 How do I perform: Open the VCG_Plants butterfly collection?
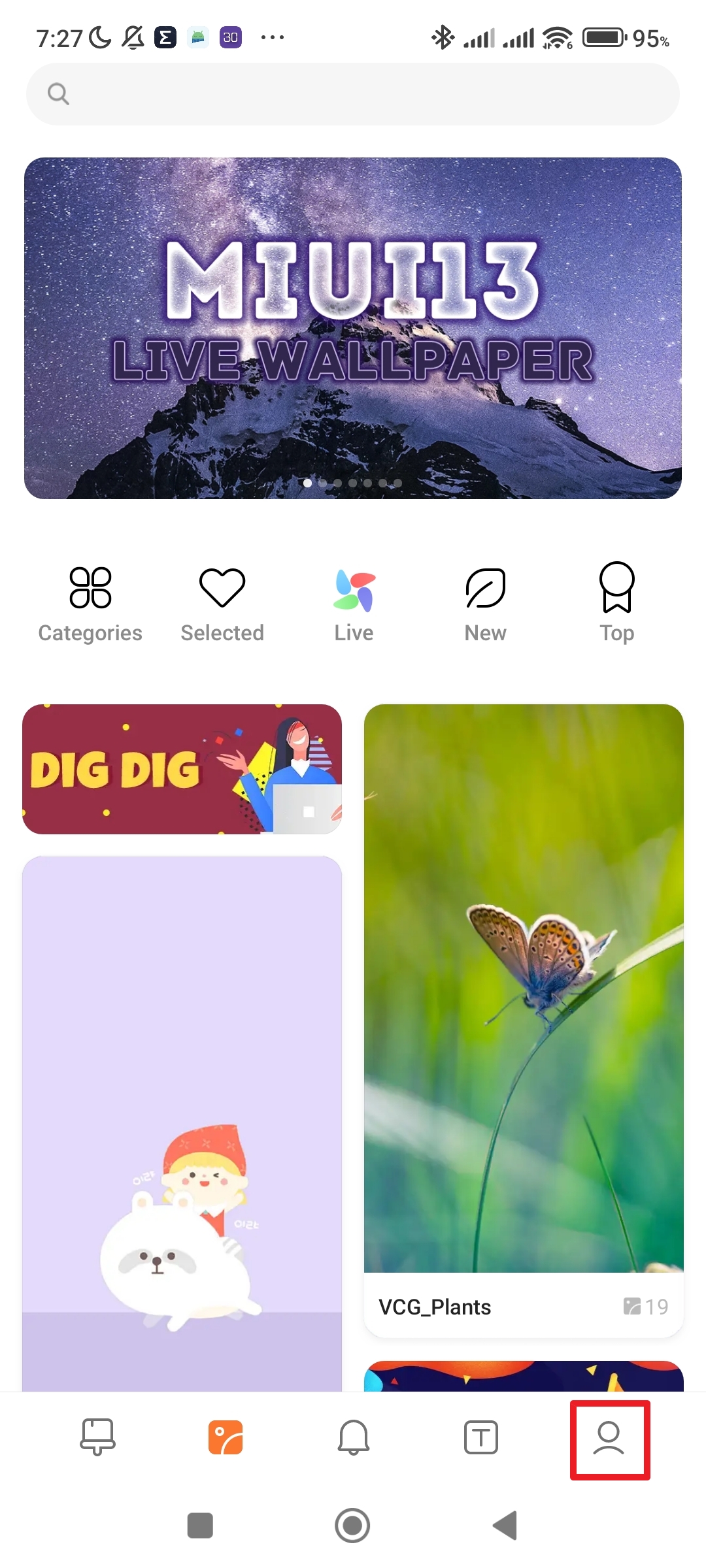coord(524,1019)
